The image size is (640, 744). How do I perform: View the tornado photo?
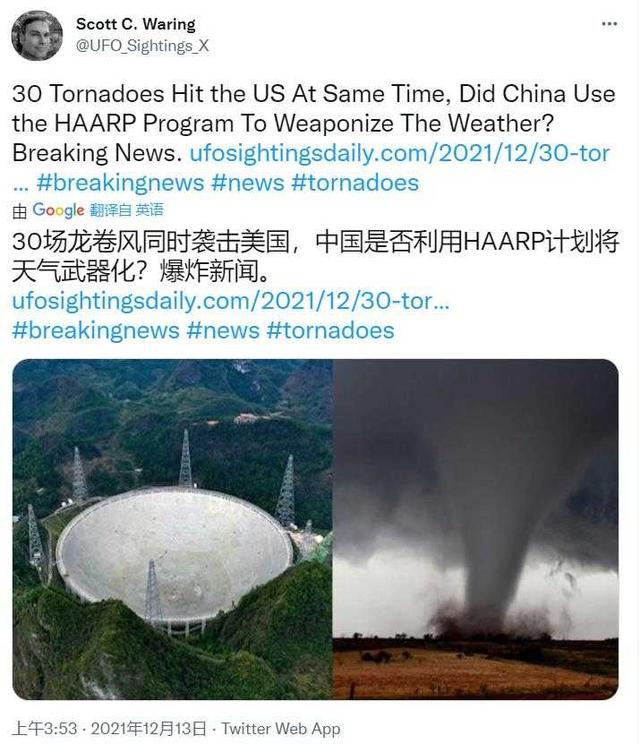(x=475, y=529)
